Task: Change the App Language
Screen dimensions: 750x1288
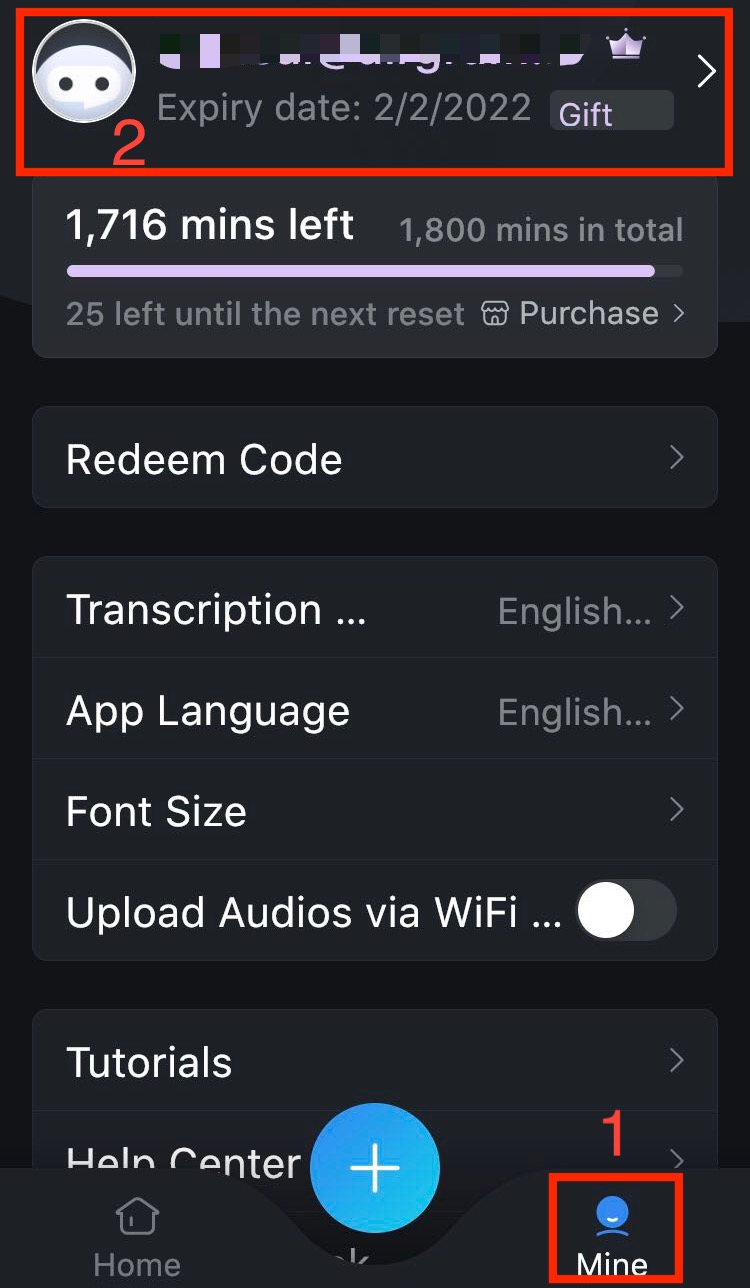Action: pyautogui.click(x=375, y=709)
